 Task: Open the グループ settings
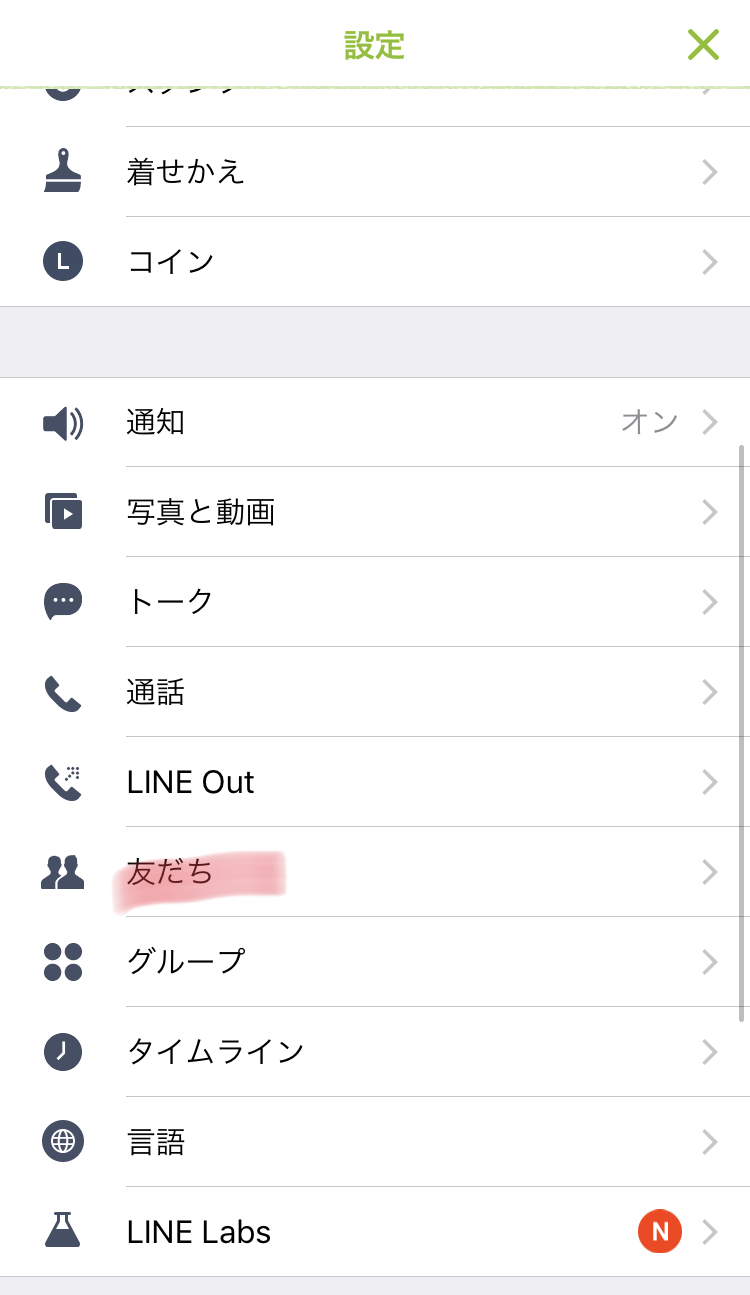point(375,962)
